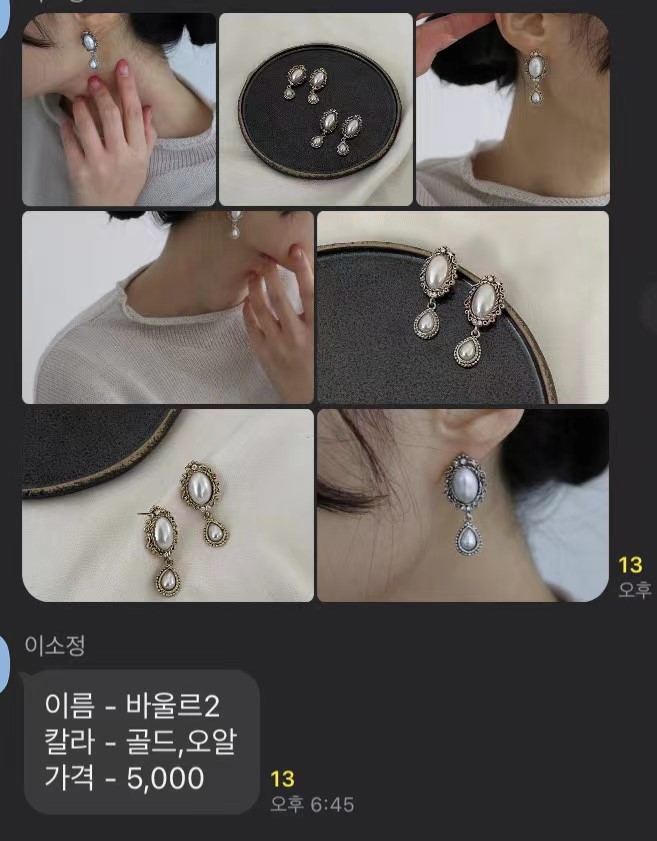View close-up photo of ear wearing silver earring
657x841 pixels.
tap(462, 504)
